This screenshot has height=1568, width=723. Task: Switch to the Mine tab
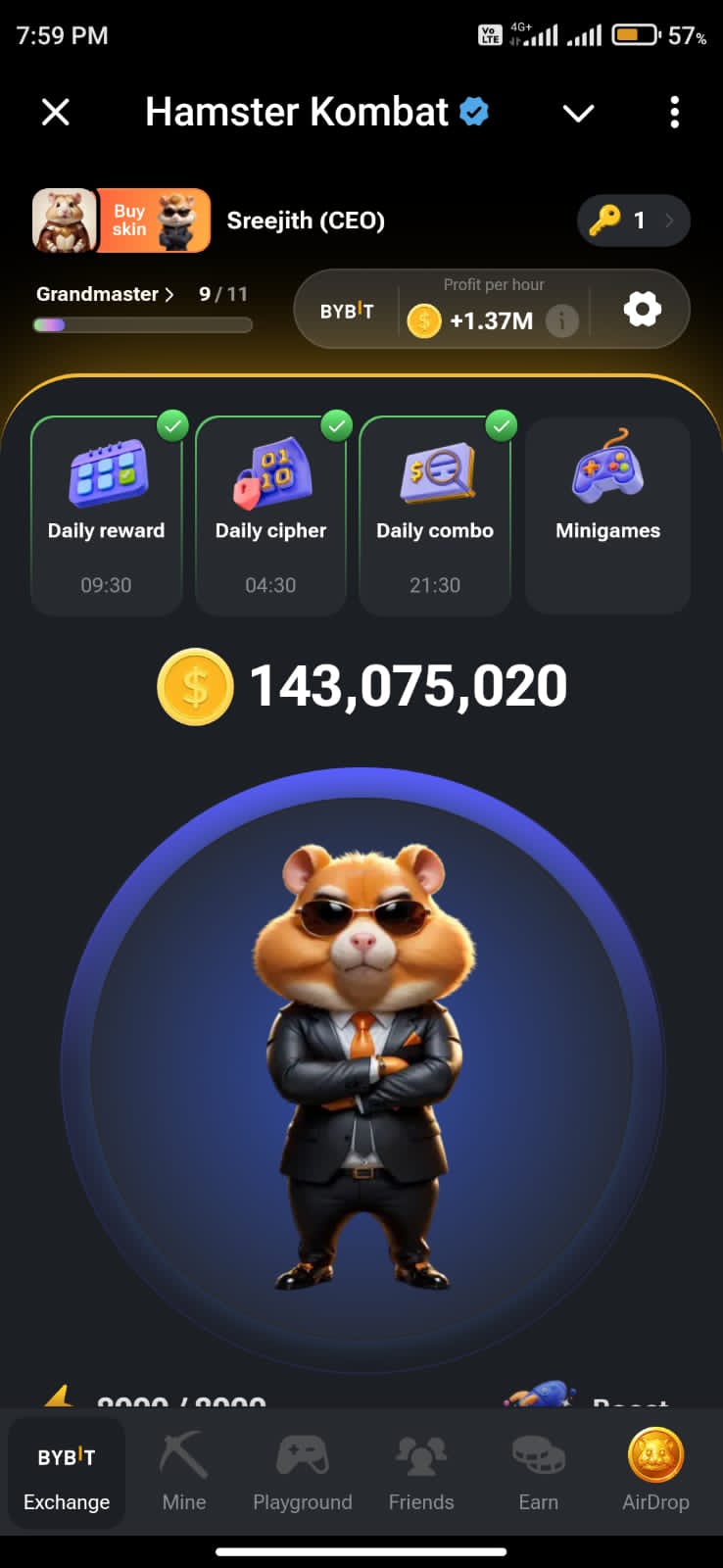(184, 1472)
